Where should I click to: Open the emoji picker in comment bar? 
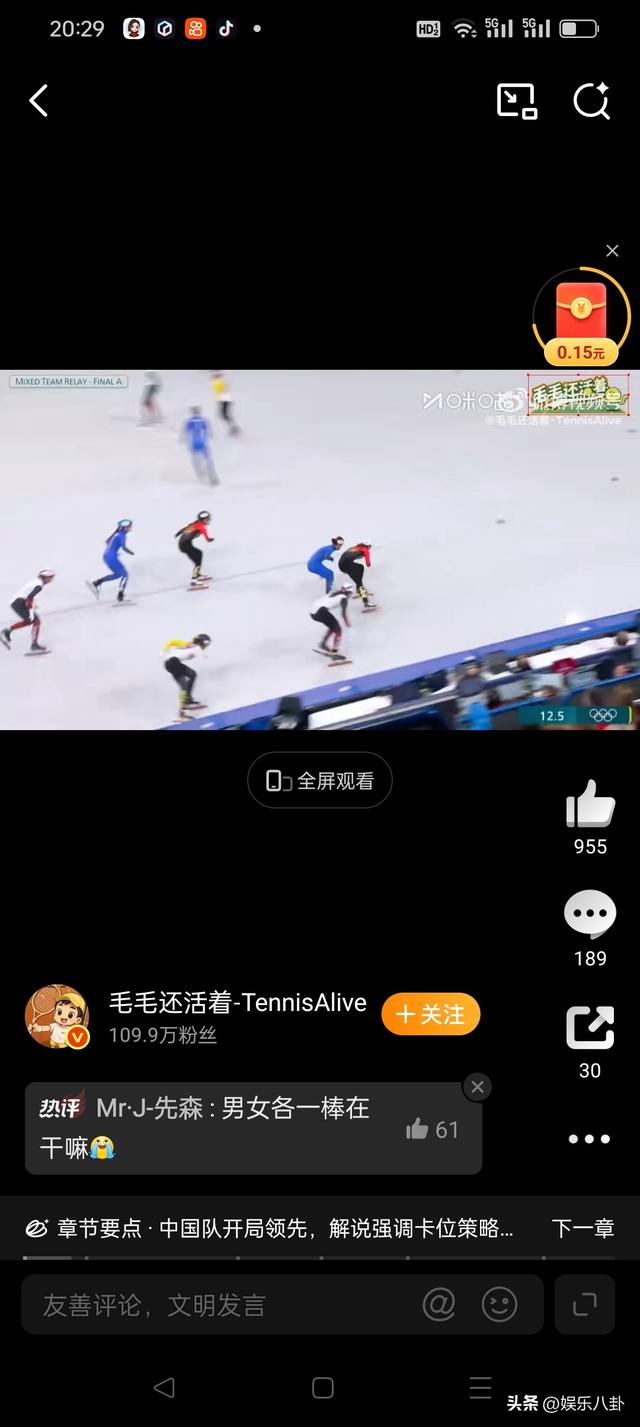click(499, 1304)
